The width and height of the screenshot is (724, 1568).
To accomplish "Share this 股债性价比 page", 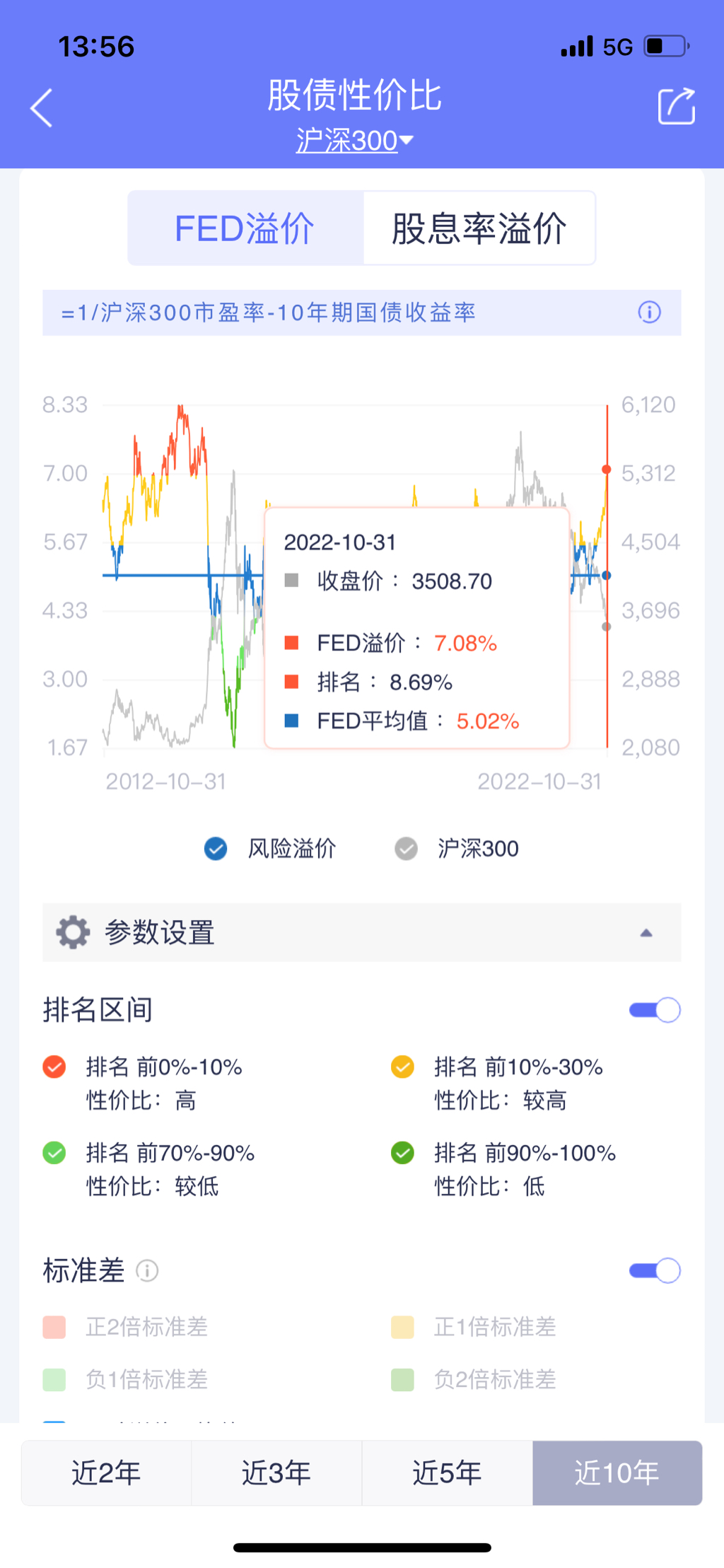I will point(676,107).
